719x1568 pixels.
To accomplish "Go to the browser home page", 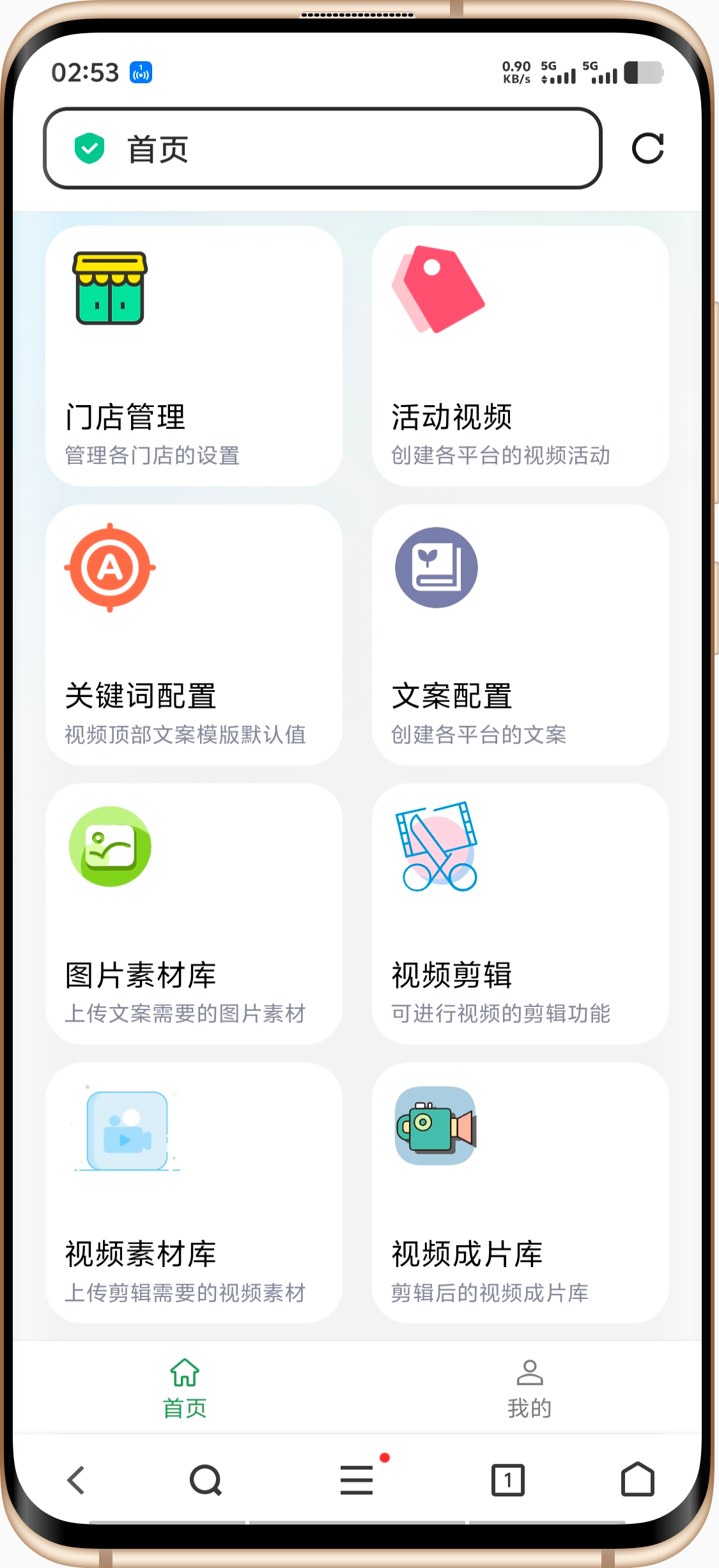I will pyautogui.click(x=637, y=1480).
